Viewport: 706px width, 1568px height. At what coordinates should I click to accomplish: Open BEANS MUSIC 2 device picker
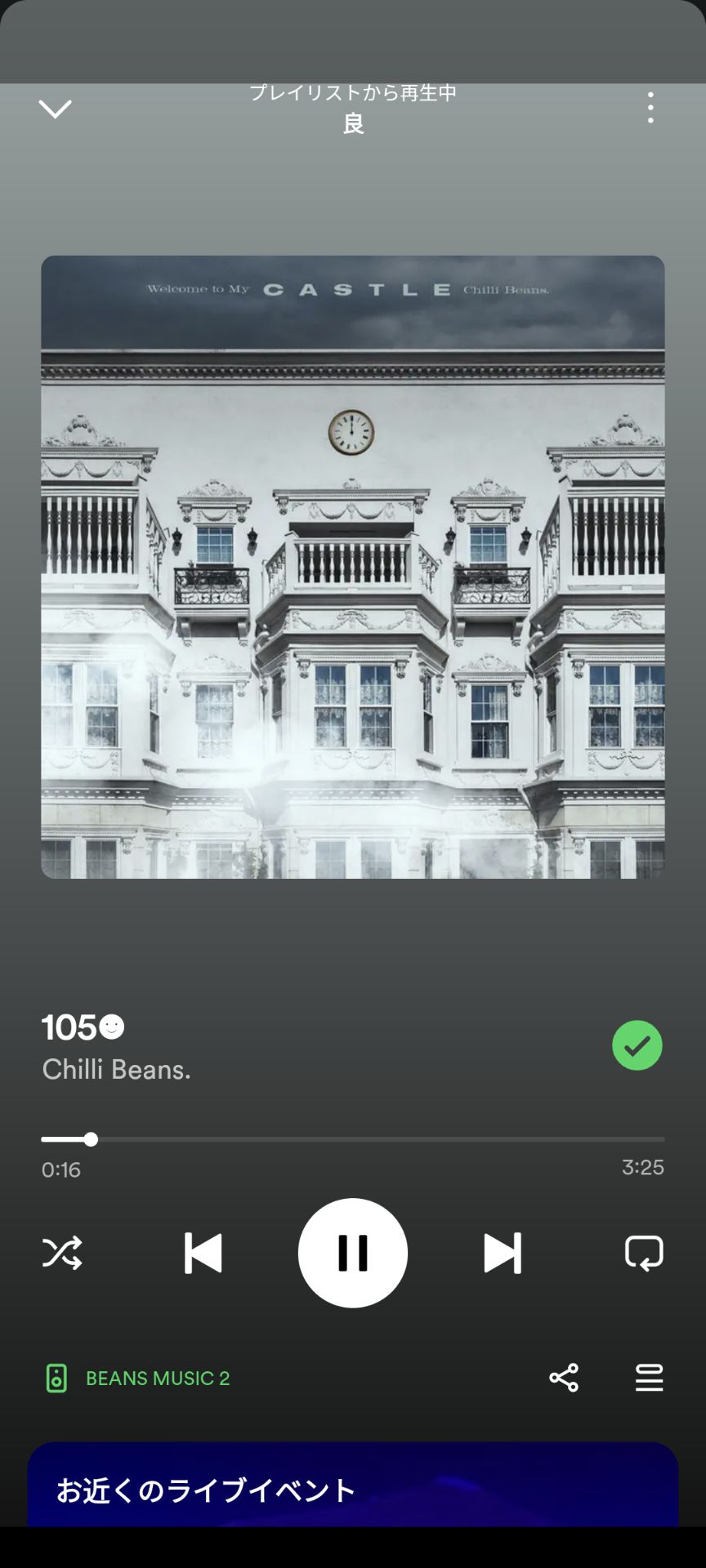tap(137, 1379)
